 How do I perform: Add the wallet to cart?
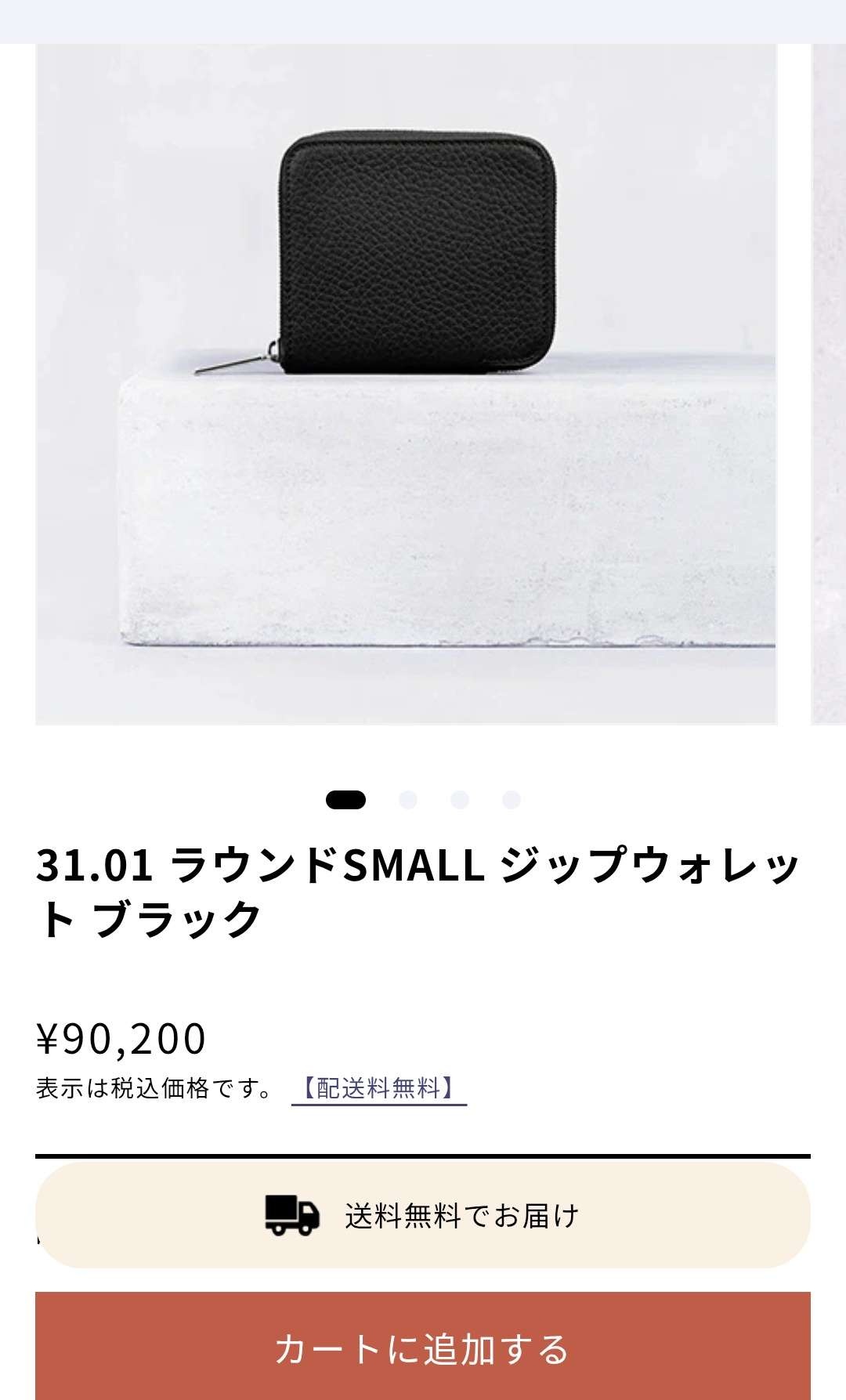tap(423, 1348)
